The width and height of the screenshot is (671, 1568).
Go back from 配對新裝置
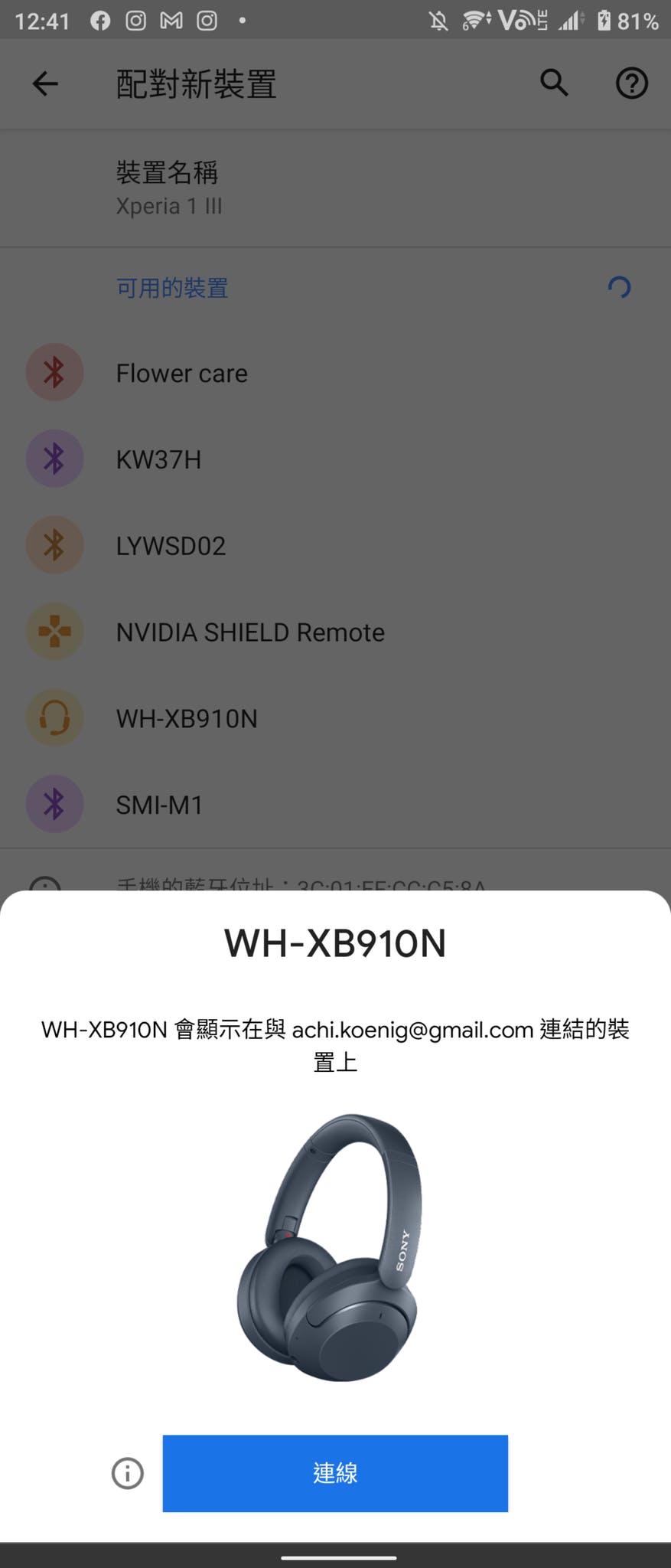(x=46, y=83)
